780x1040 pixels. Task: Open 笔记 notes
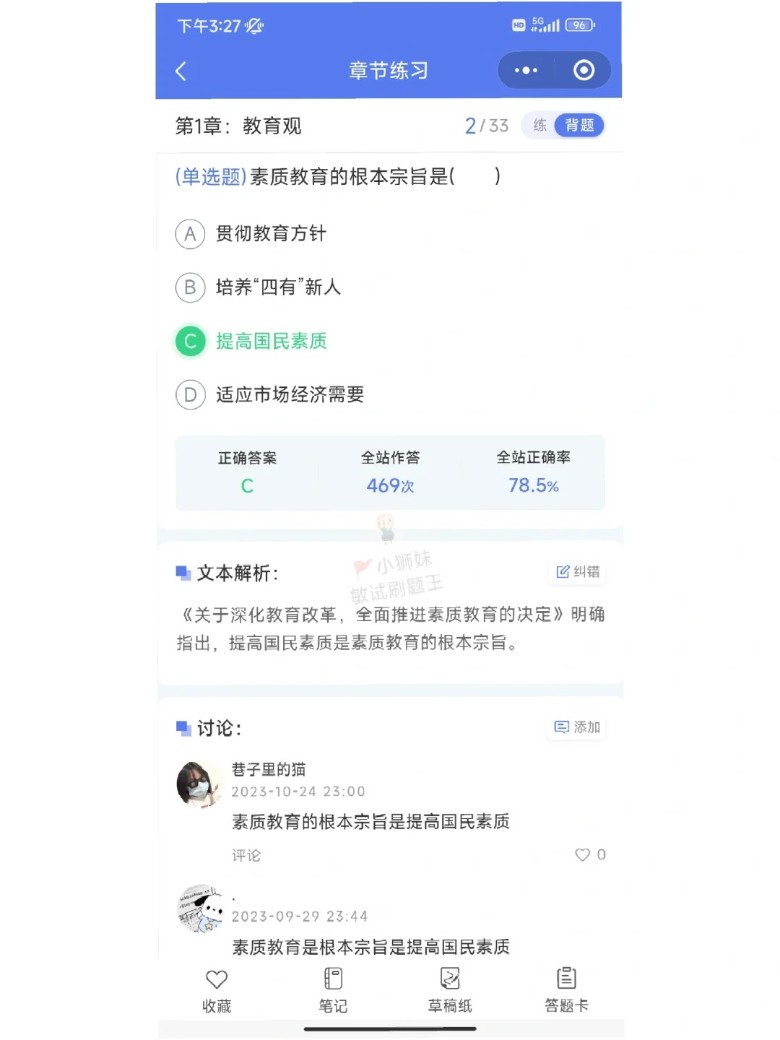coord(333,990)
